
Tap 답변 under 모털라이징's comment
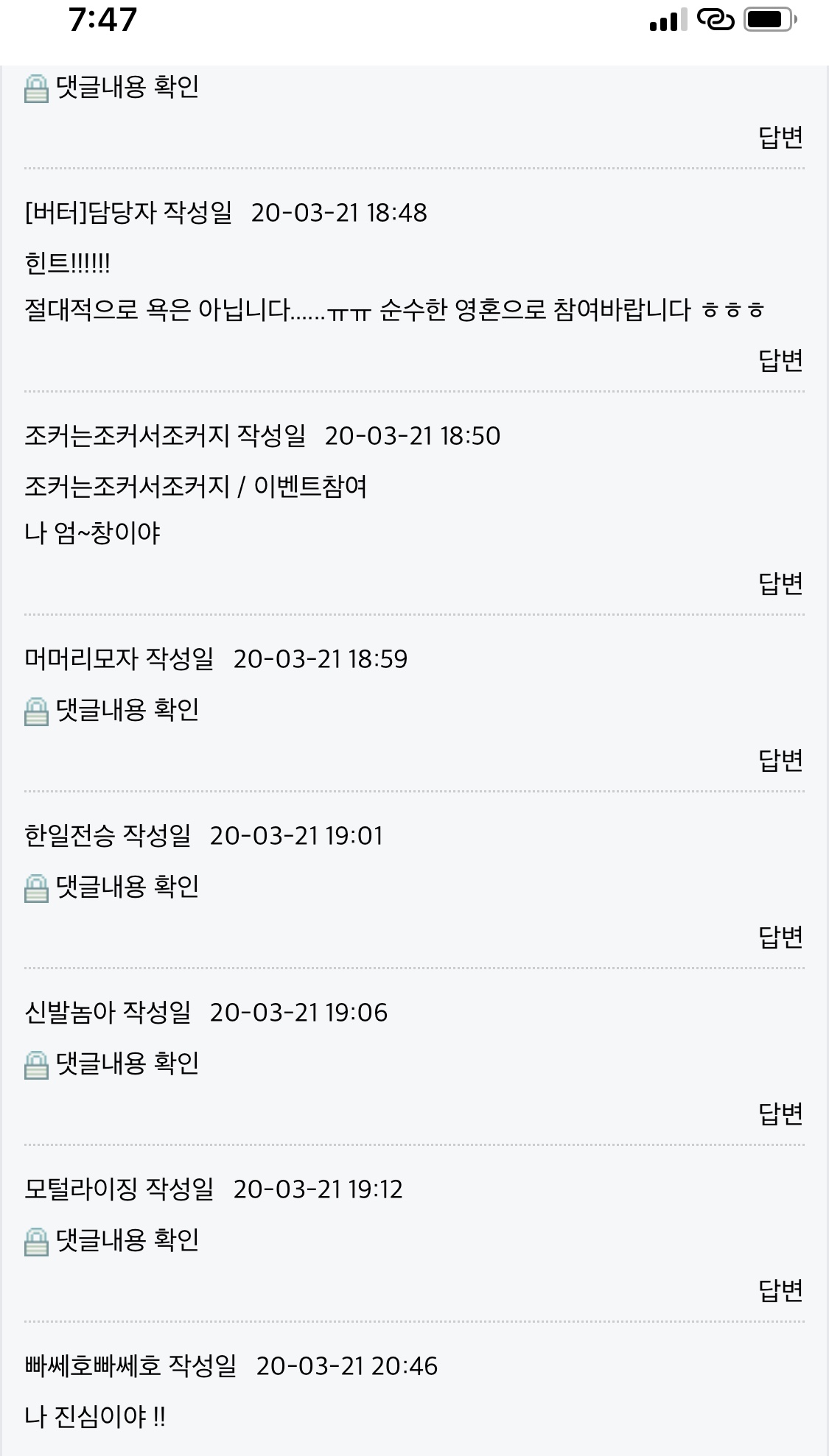click(x=780, y=1290)
